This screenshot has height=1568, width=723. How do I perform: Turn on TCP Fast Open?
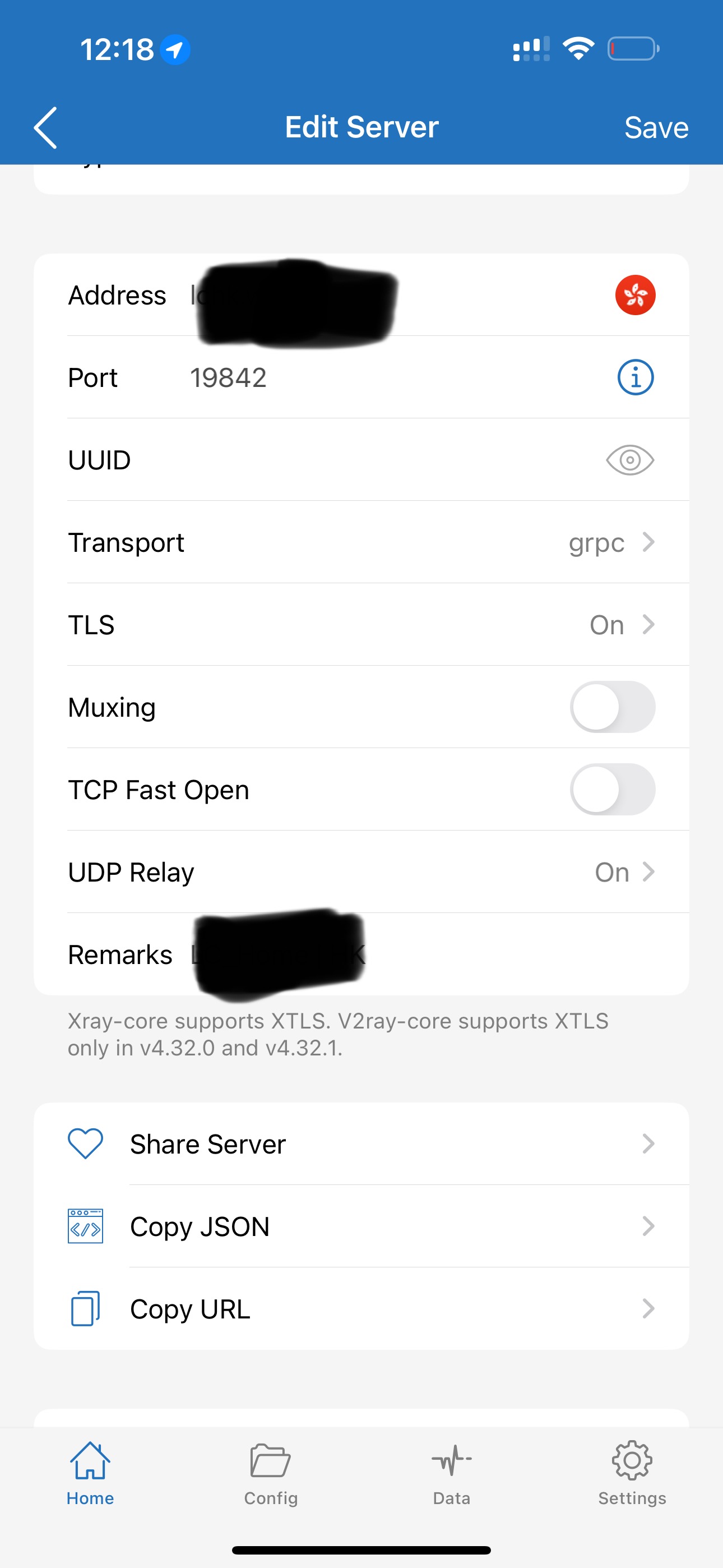point(612,790)
